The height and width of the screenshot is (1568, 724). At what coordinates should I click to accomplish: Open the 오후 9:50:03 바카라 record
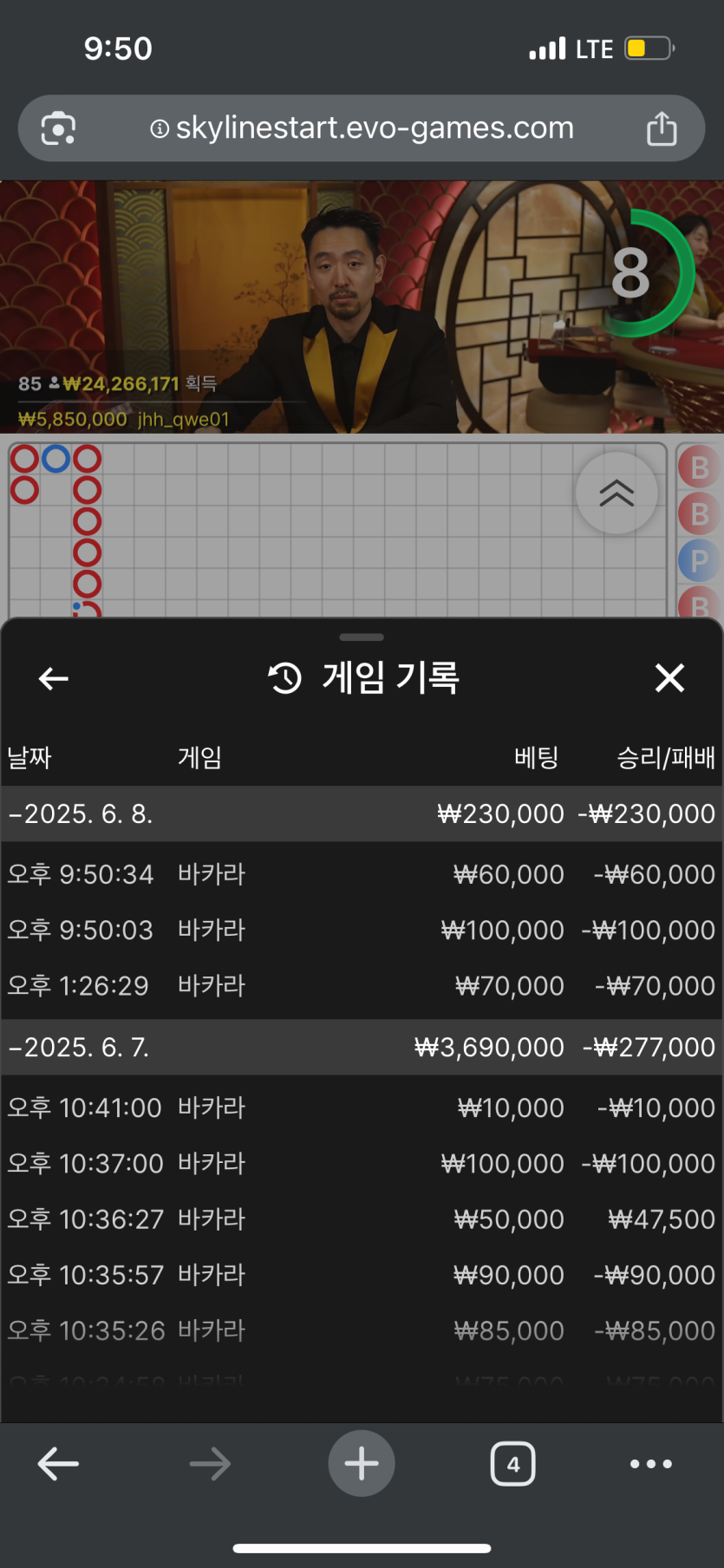pyautogui.click(x=362, y=930)
